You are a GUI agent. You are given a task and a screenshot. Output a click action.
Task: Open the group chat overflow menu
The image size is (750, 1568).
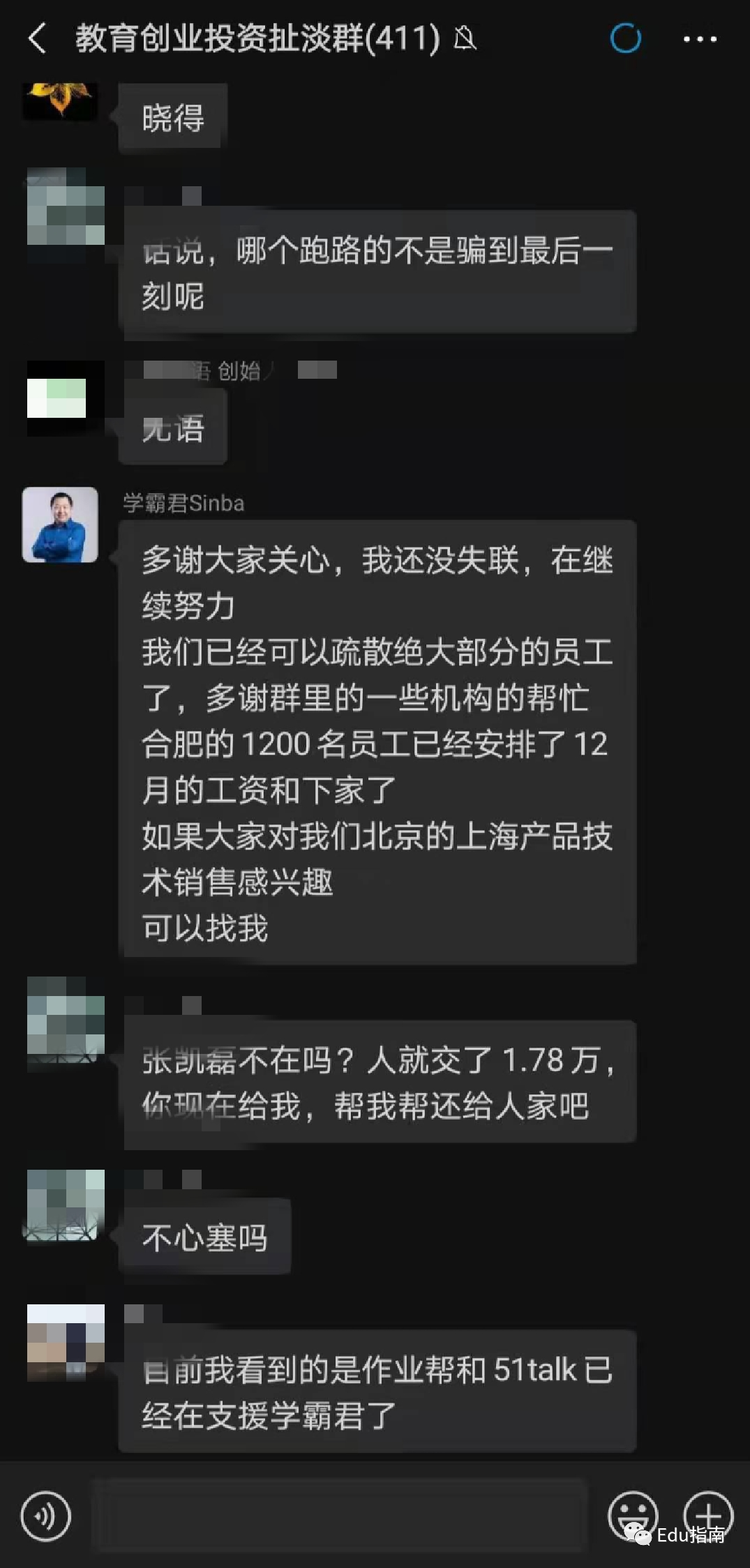coord(699,39)
